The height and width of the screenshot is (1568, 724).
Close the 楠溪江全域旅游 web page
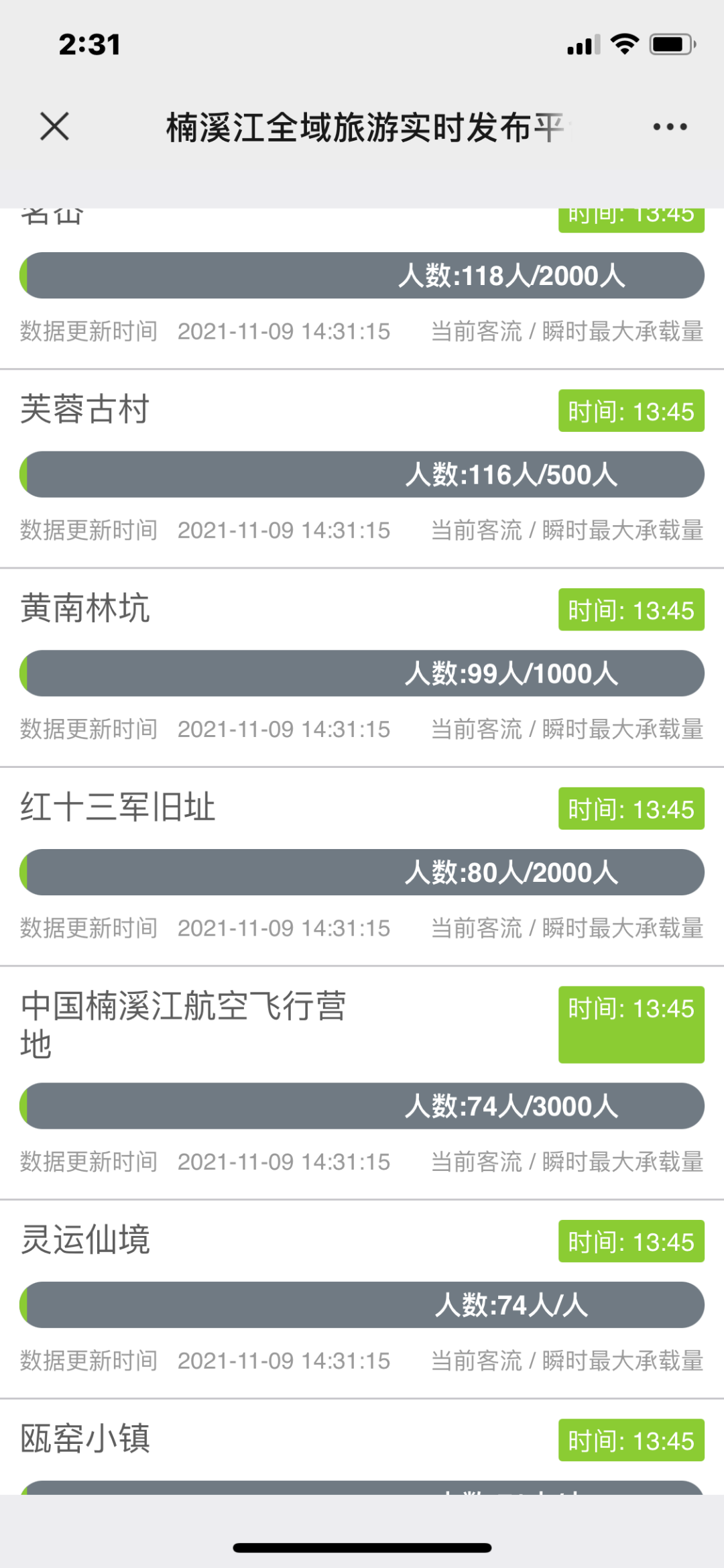click(x=54, y=126)
